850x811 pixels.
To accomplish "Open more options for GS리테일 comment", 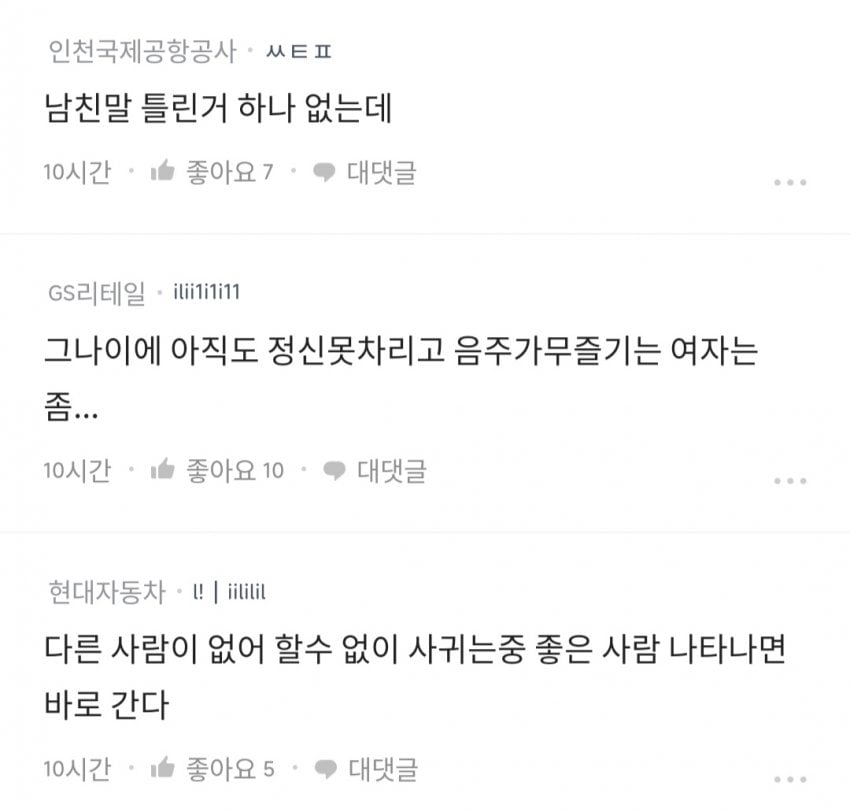I will [x=790, y=481].
